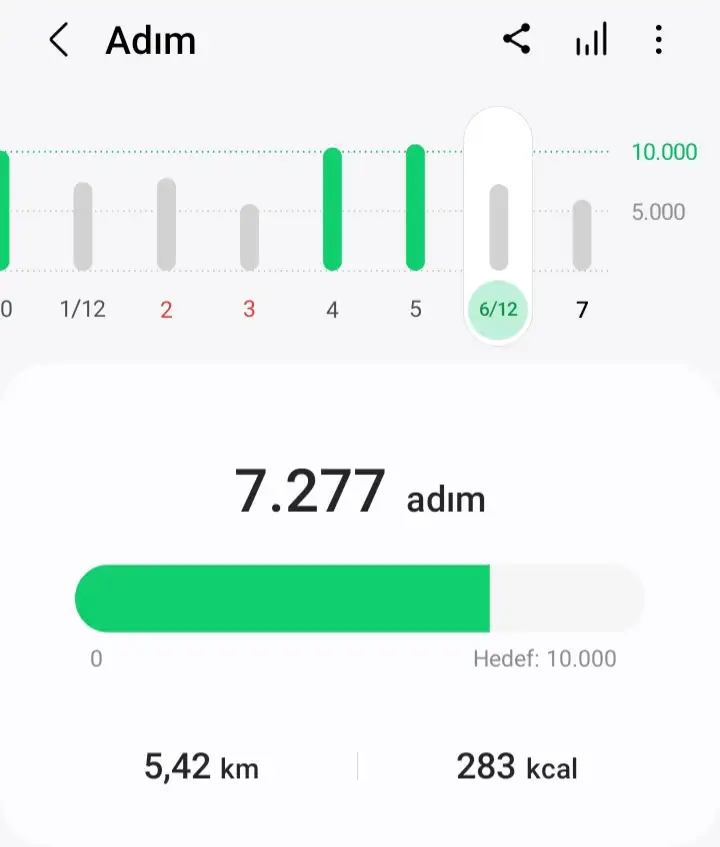Go back from the Adım screen
720x847 pixels.
point(59,41)
